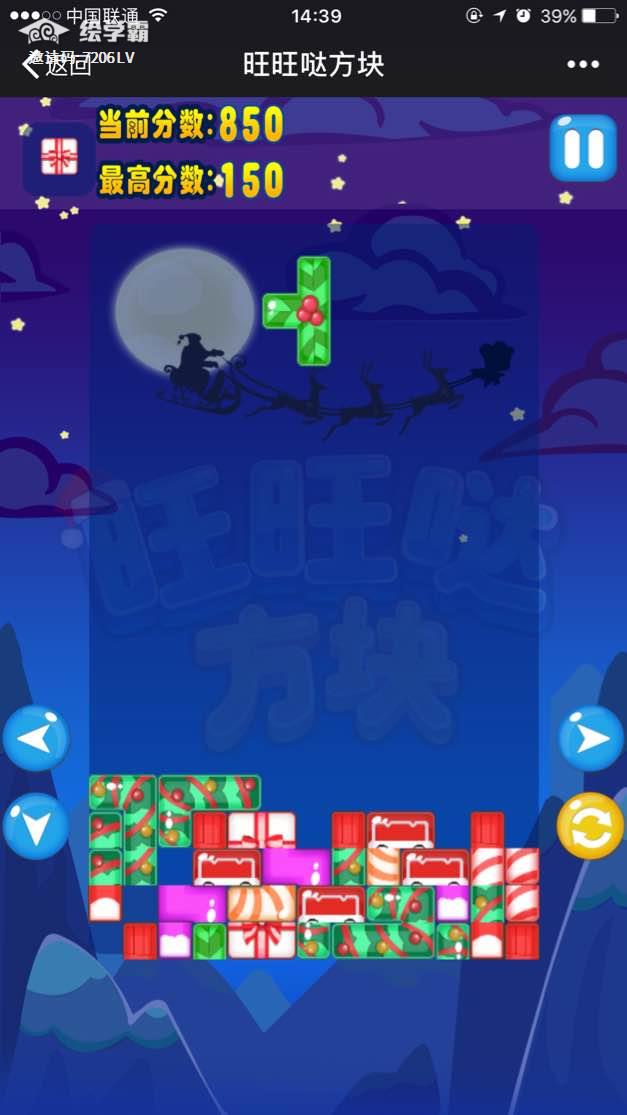
Task: Pause the game
Action: (x=583, y=148)
